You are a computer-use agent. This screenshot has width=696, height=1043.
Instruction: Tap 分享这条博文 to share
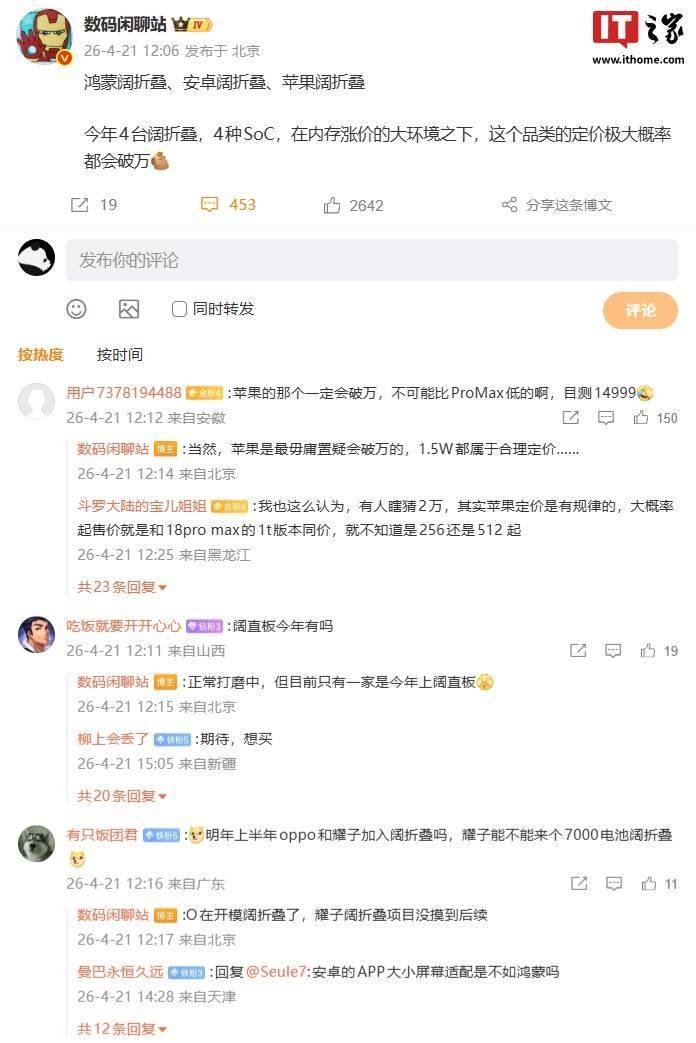click(x=557, y=205)
